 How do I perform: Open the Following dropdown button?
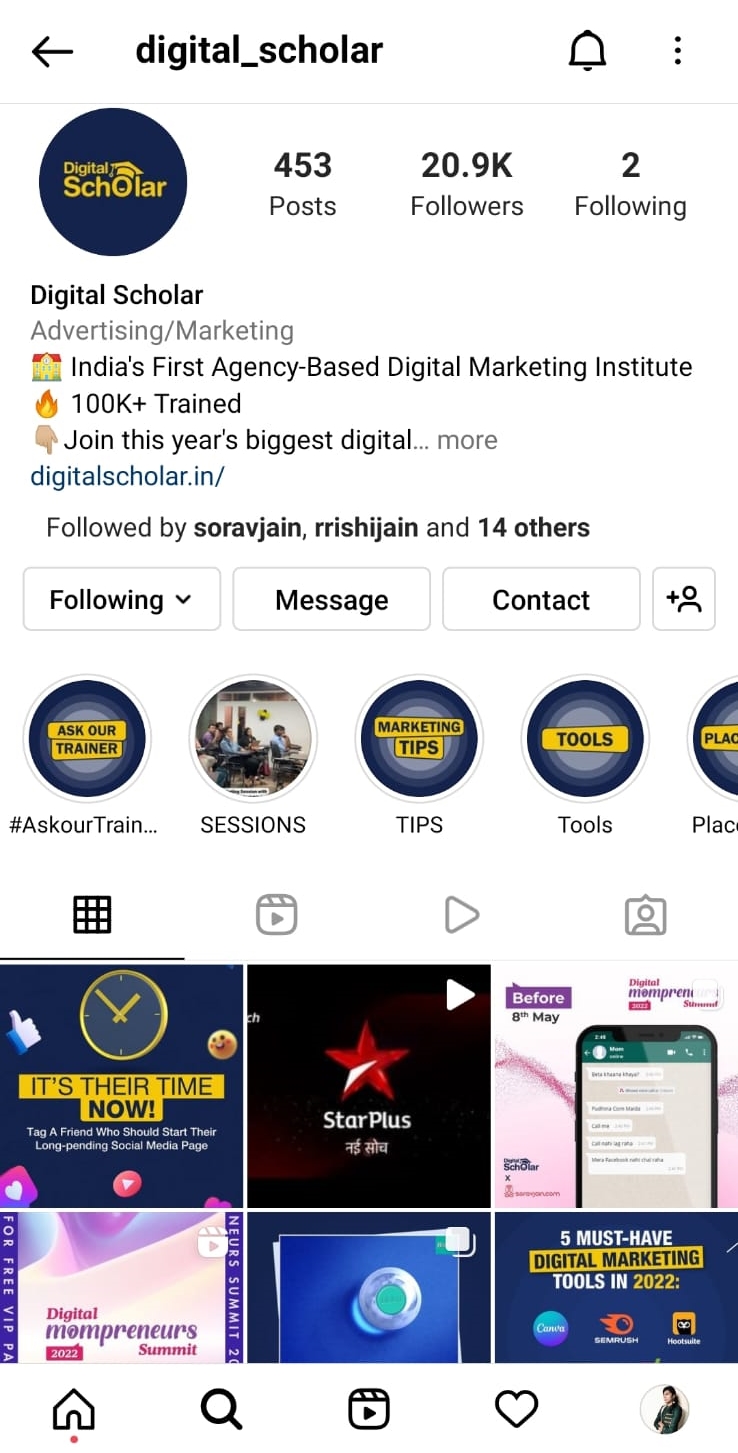click(x=121, y=599)
